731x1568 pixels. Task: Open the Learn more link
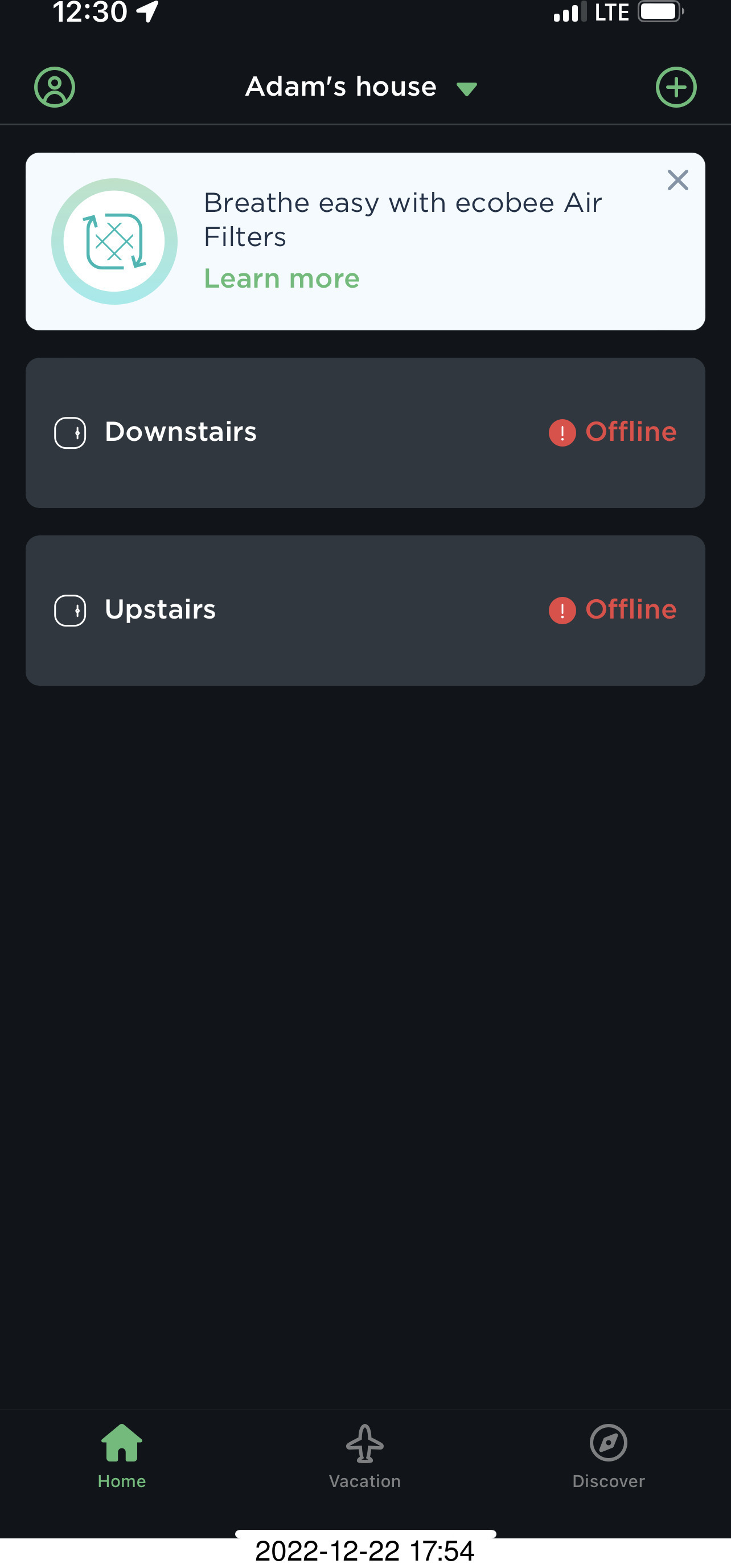pyautogui.click(x=281, y=279)
